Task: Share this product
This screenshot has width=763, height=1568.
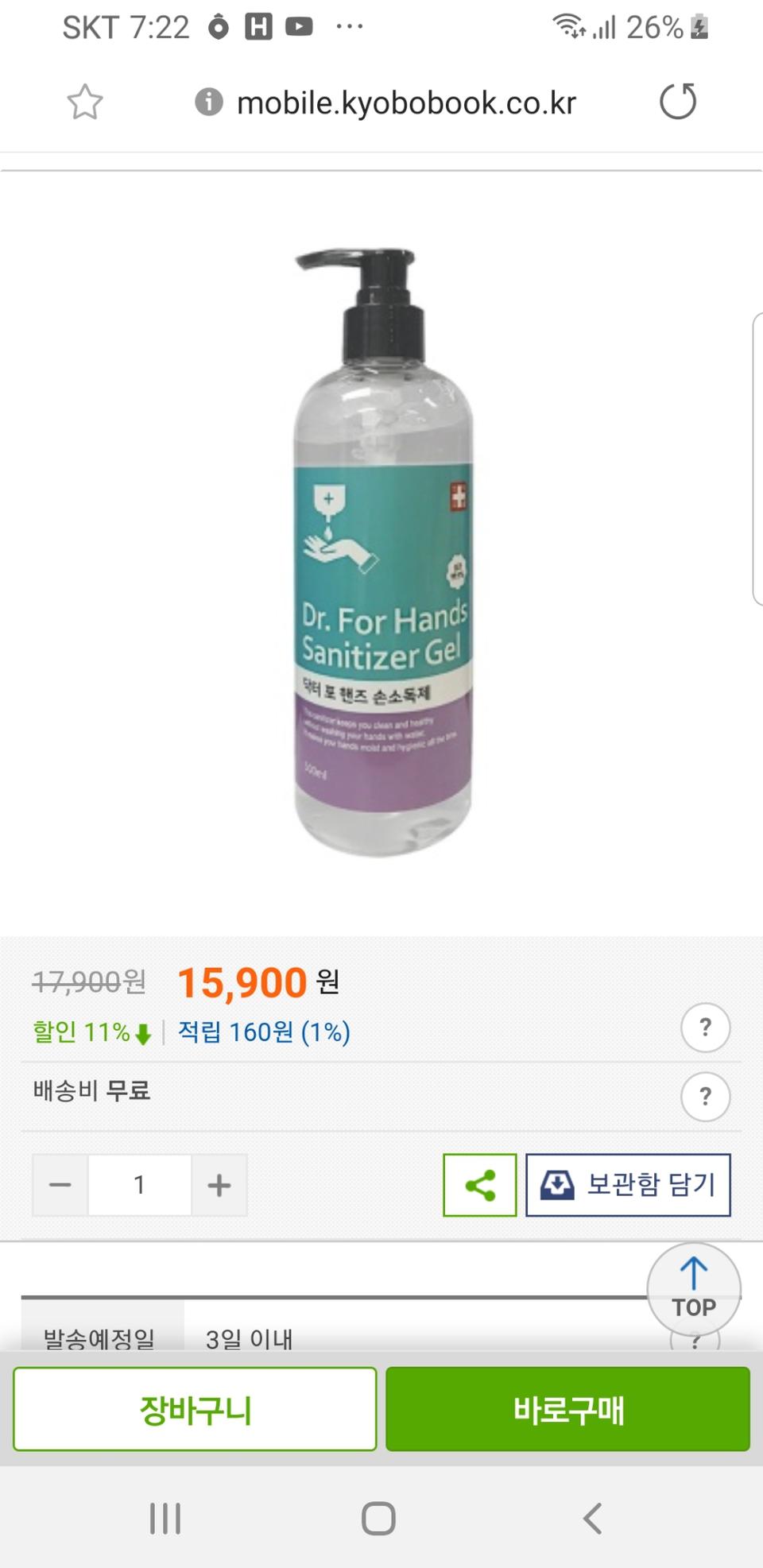Action: click(x=480, y=1185)
